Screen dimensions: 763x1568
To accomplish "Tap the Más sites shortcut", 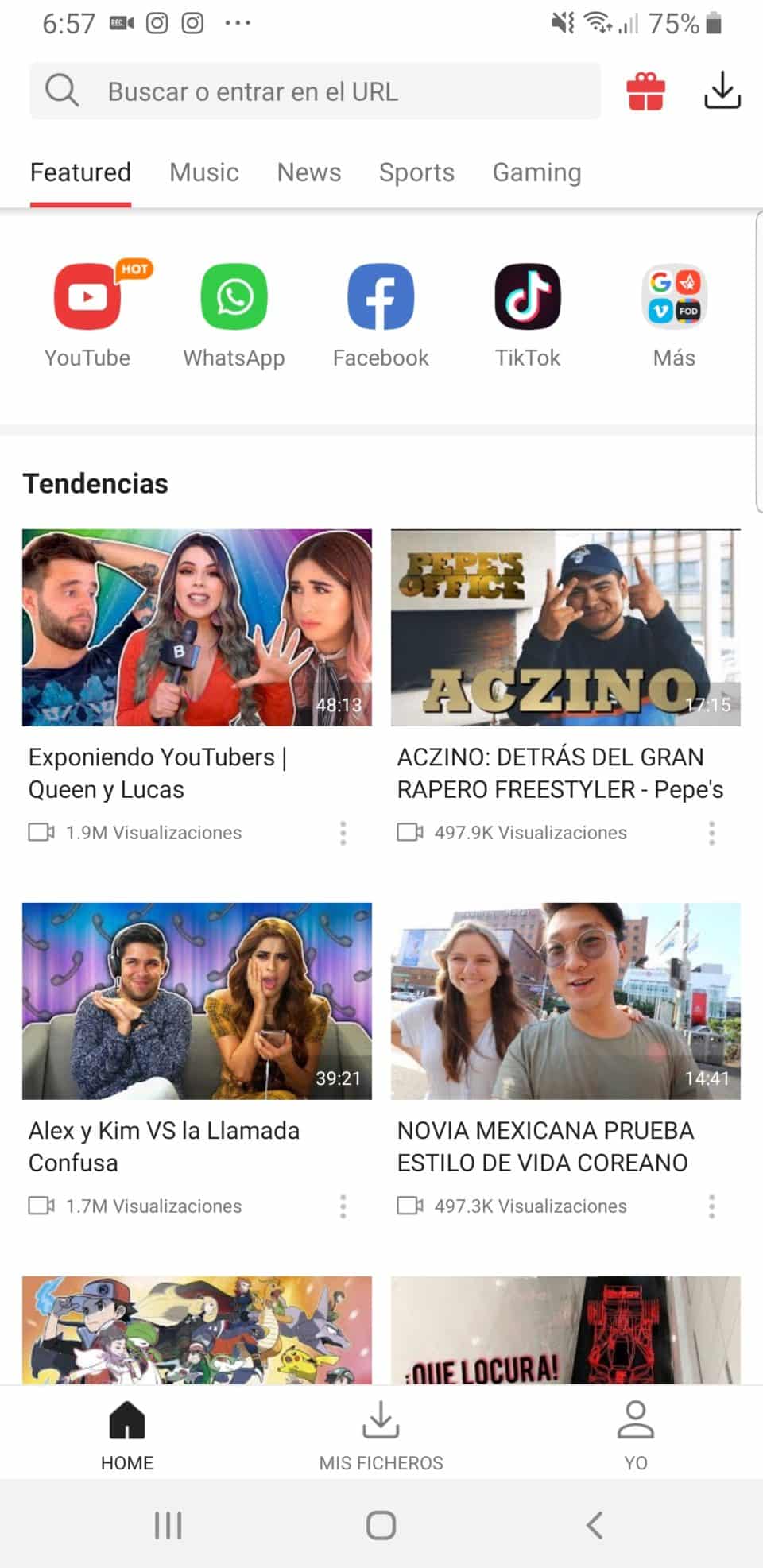I will (x=674, y=296).
